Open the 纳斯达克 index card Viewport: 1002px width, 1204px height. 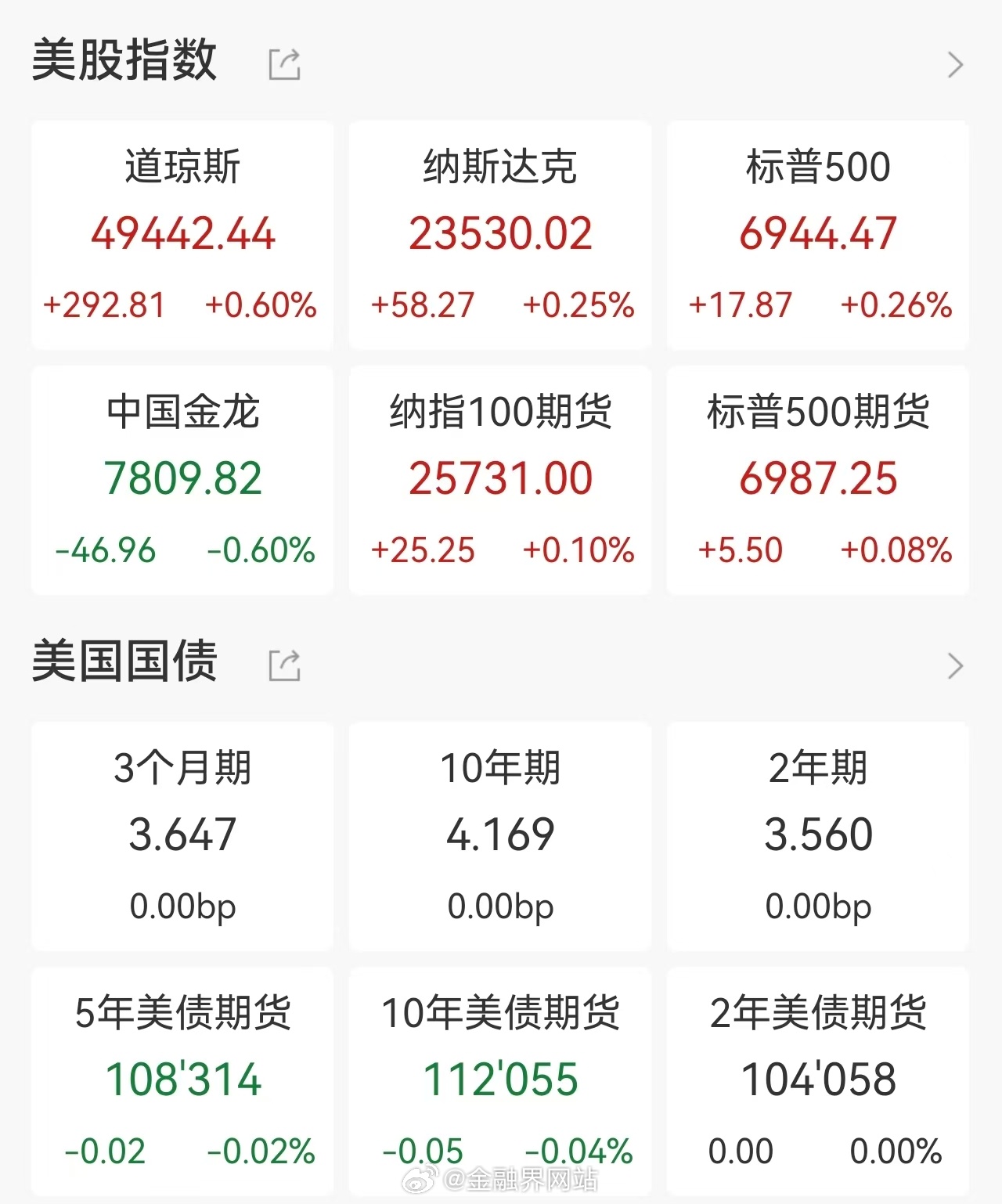(x=499, y=235)
